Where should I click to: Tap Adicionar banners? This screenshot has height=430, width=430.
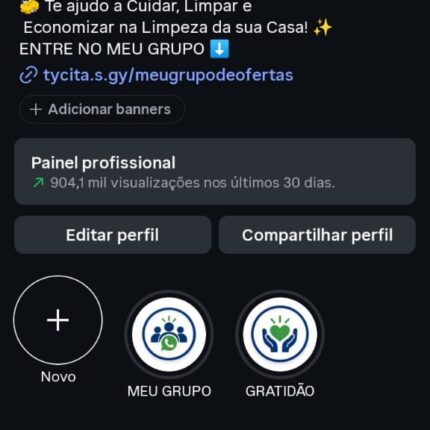click(102, 109)
